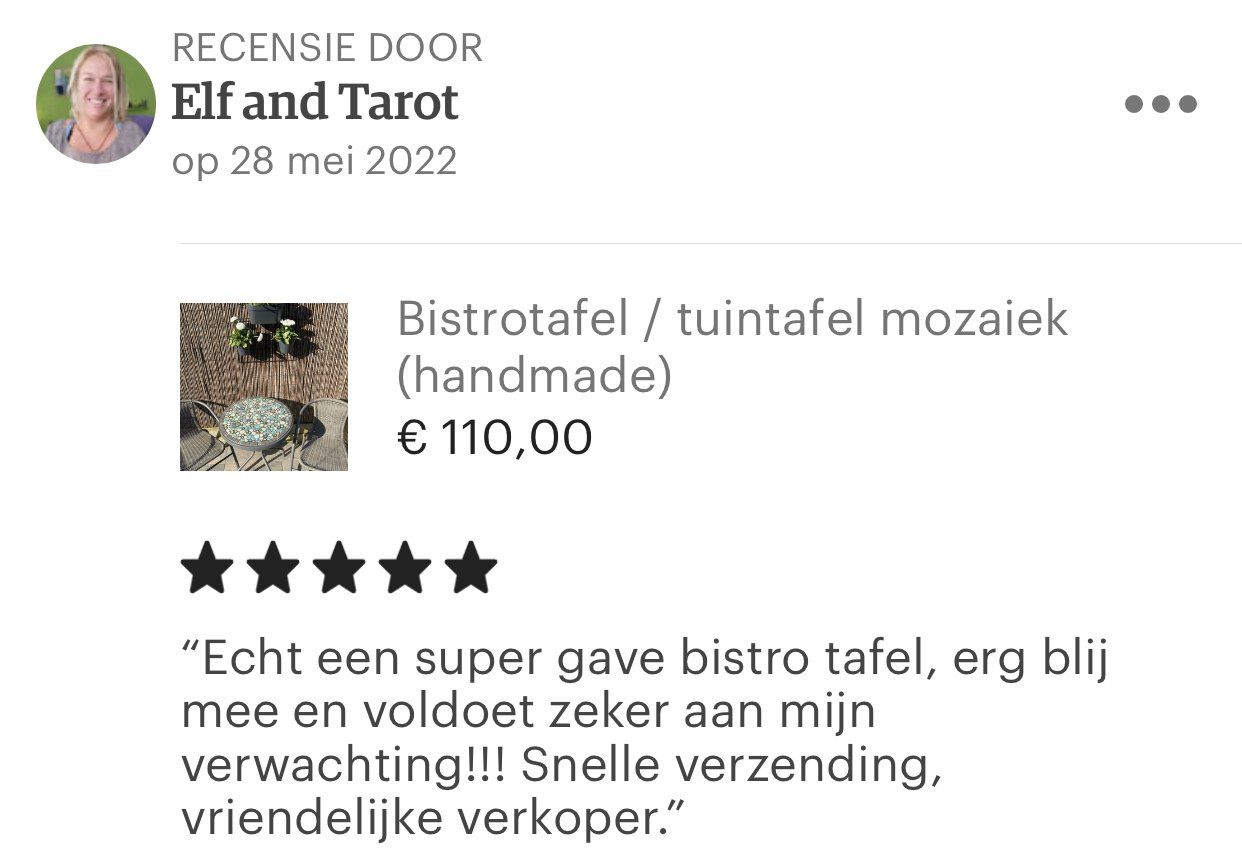The image size is (1242, 866).
Task: Open the Bistrotafel product thumbnail
Action: pyautogui.click(x=264, y=387)
